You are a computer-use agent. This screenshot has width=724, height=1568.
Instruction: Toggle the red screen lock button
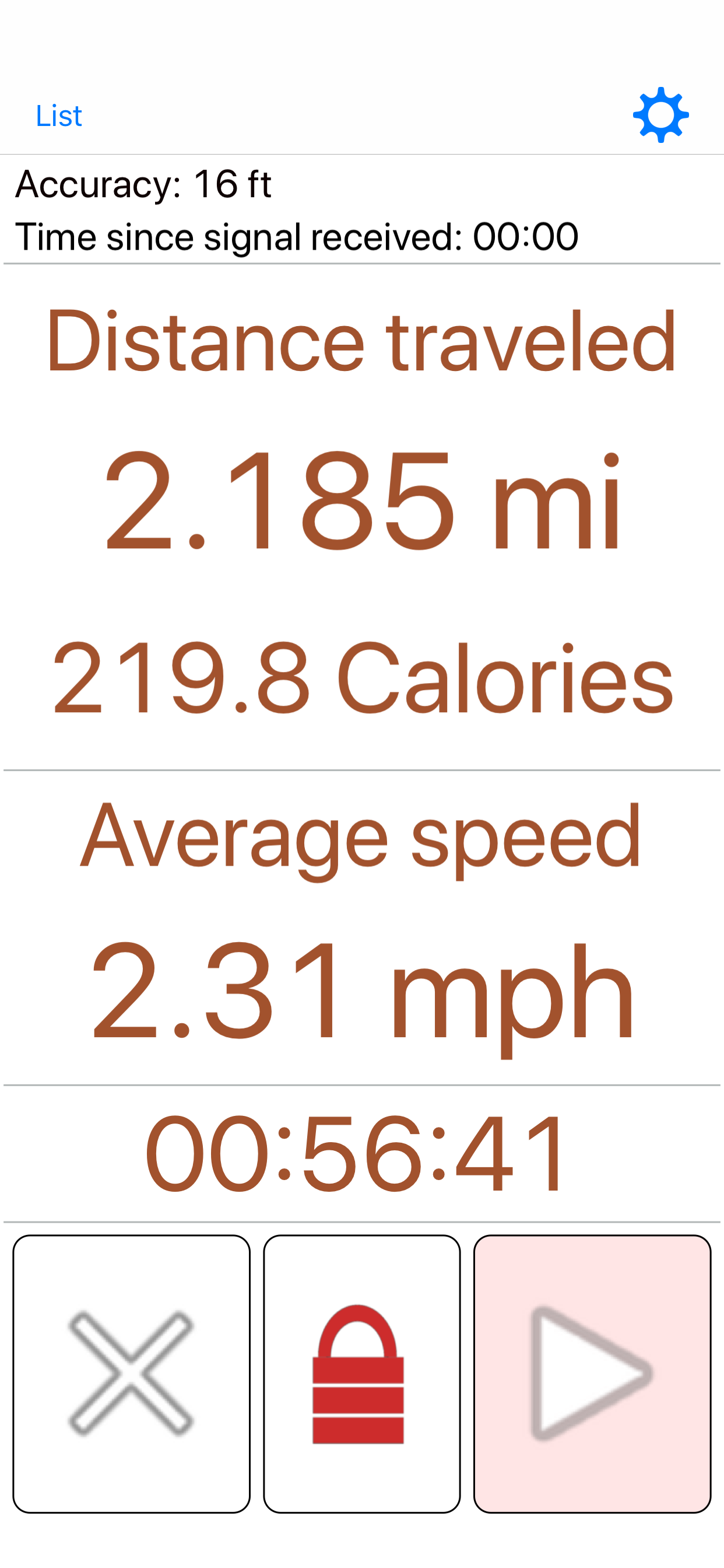pos(361,1373)
